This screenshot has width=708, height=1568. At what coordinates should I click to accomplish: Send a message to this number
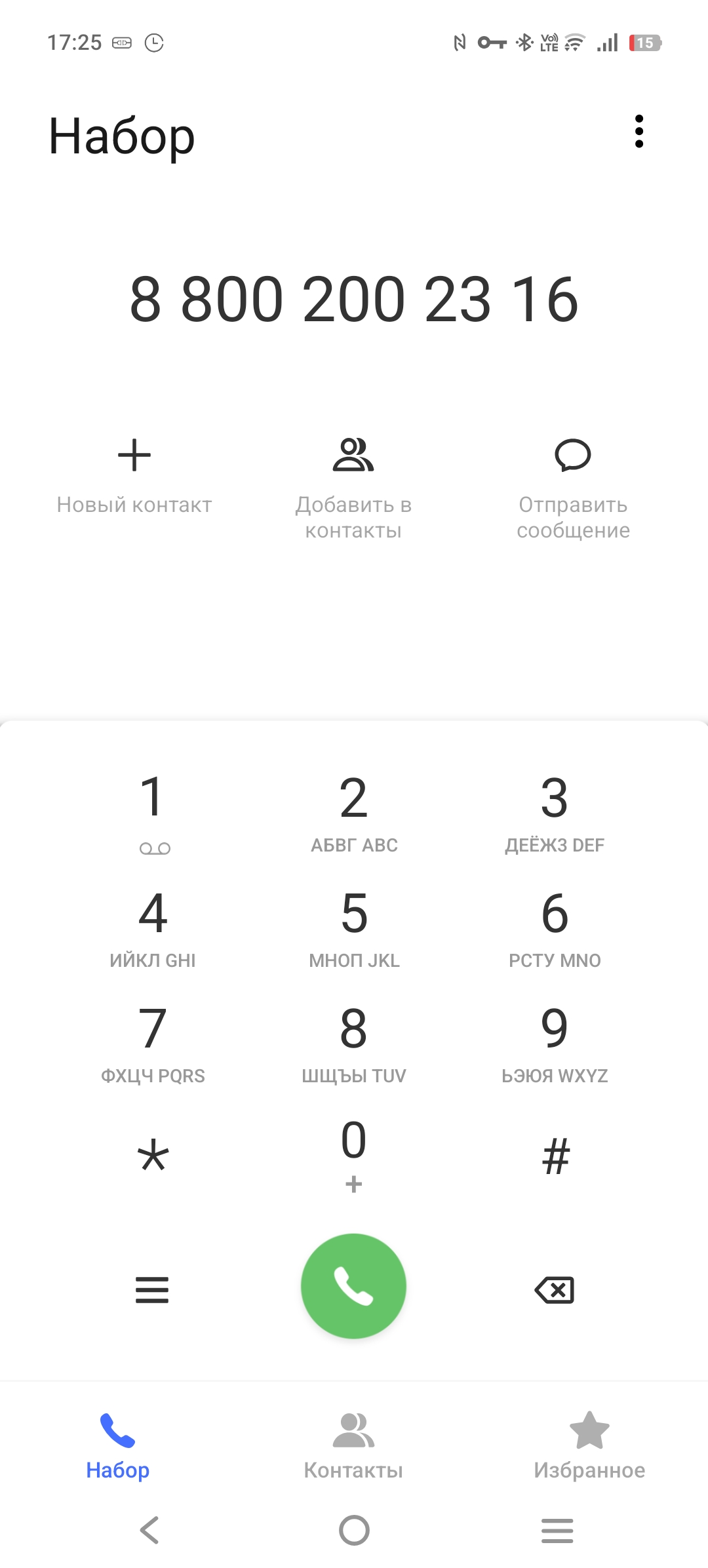(x=573, y=489)
